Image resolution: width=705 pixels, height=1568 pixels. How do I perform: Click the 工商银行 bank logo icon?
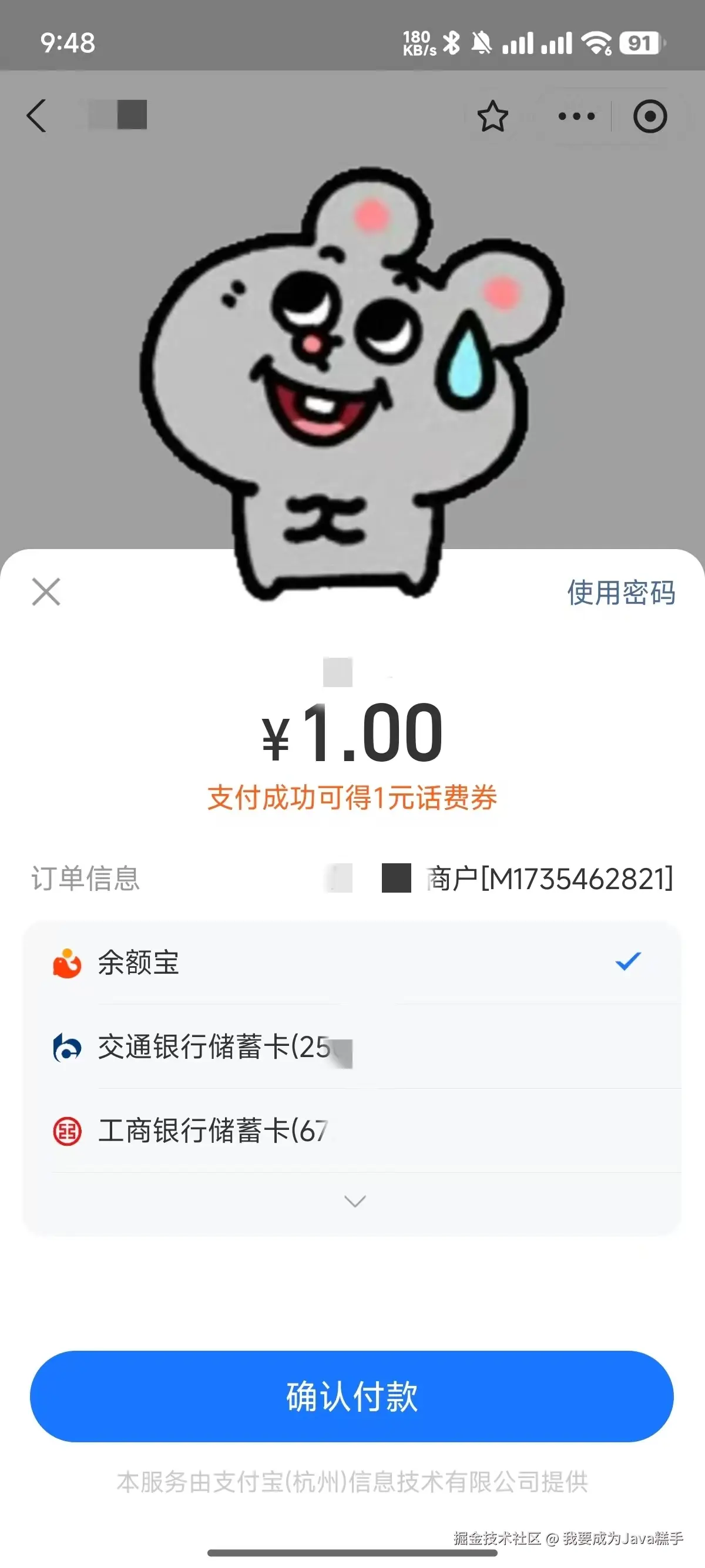pyautogui.click(x=67, y=1131)
